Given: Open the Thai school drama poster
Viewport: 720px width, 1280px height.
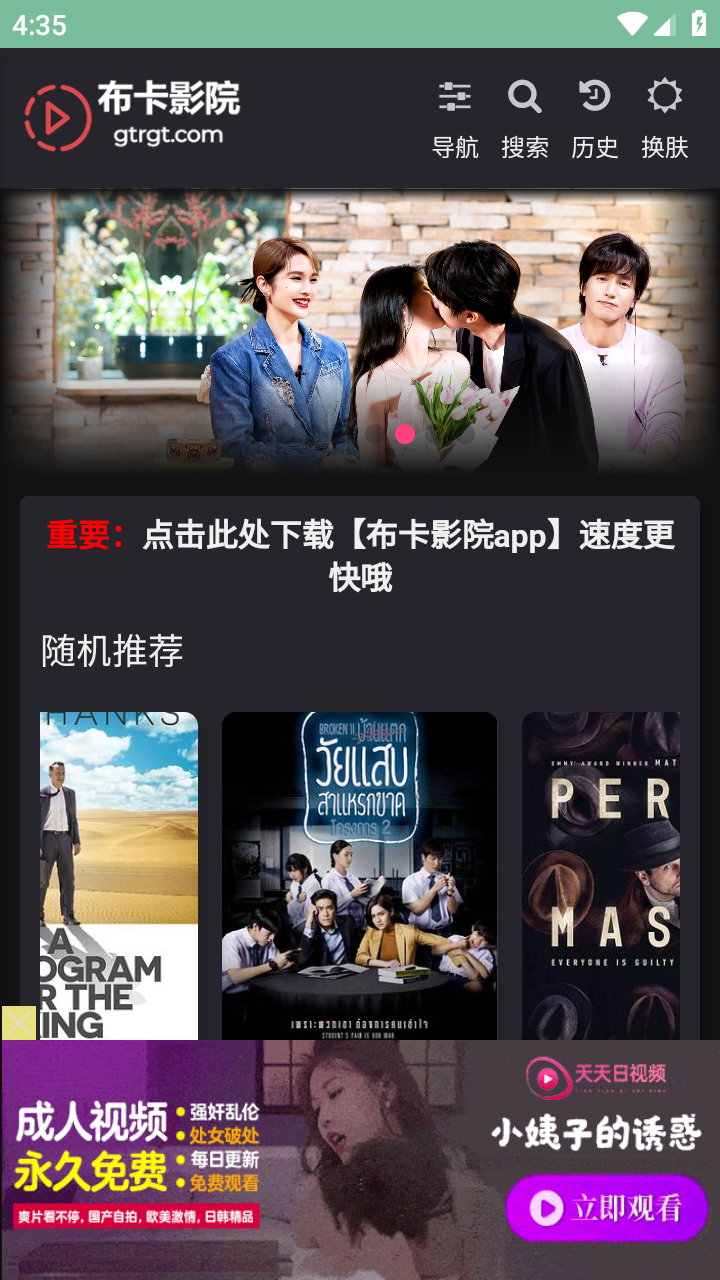Looking at the screenshot, I should [x=359, y=876].
